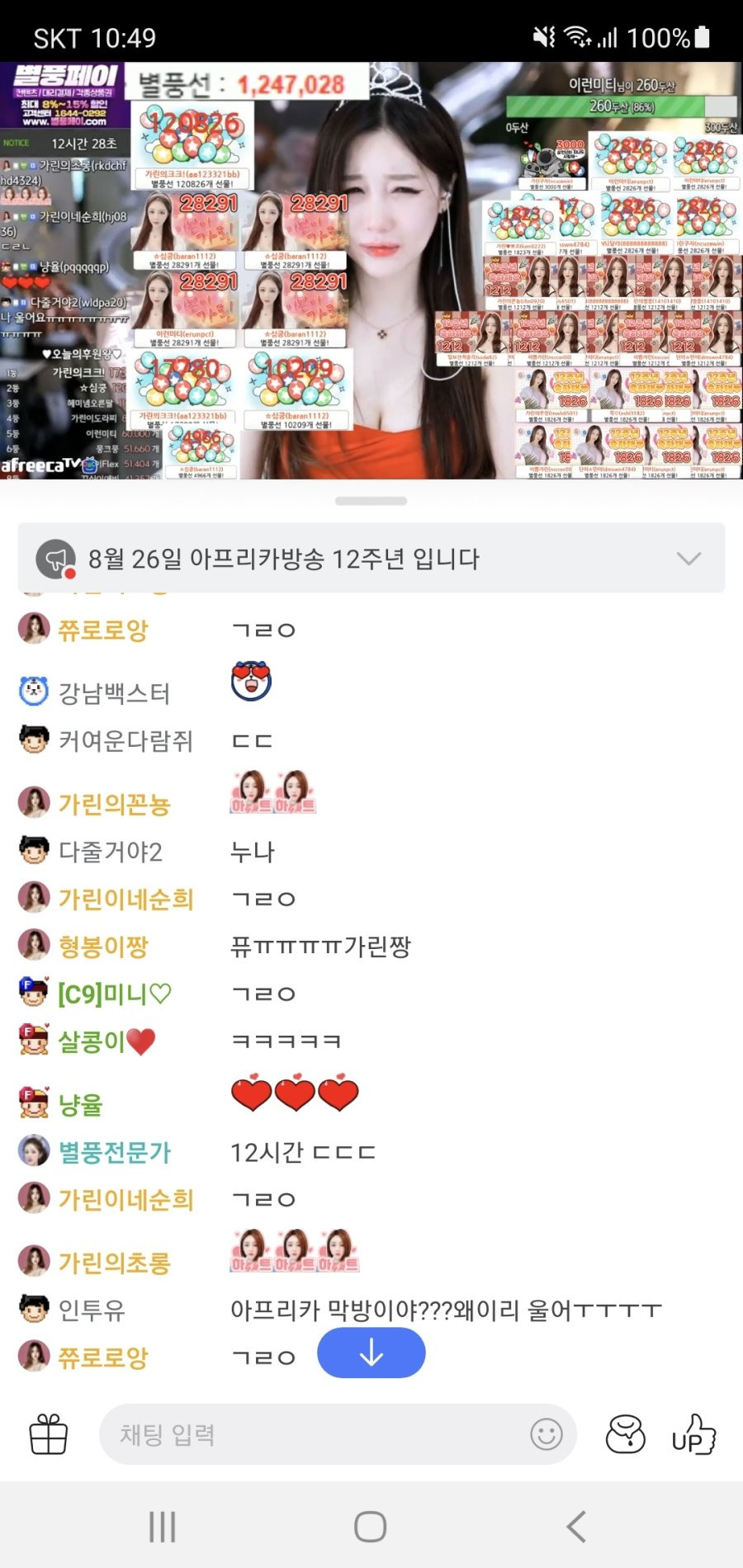Send a star balloon gift
The image size is (743, 1568).
point(626,1434)
